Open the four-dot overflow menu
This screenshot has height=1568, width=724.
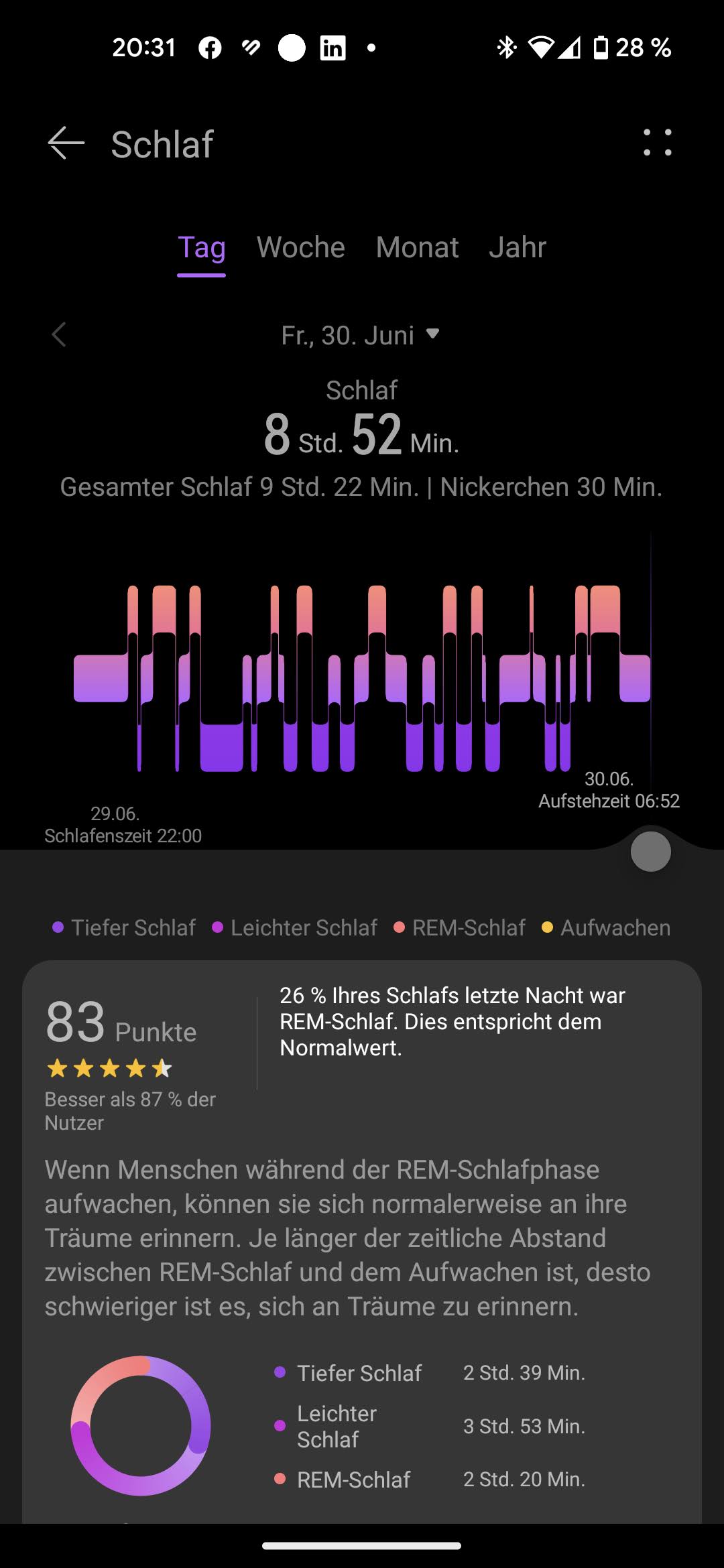point(657,143)
